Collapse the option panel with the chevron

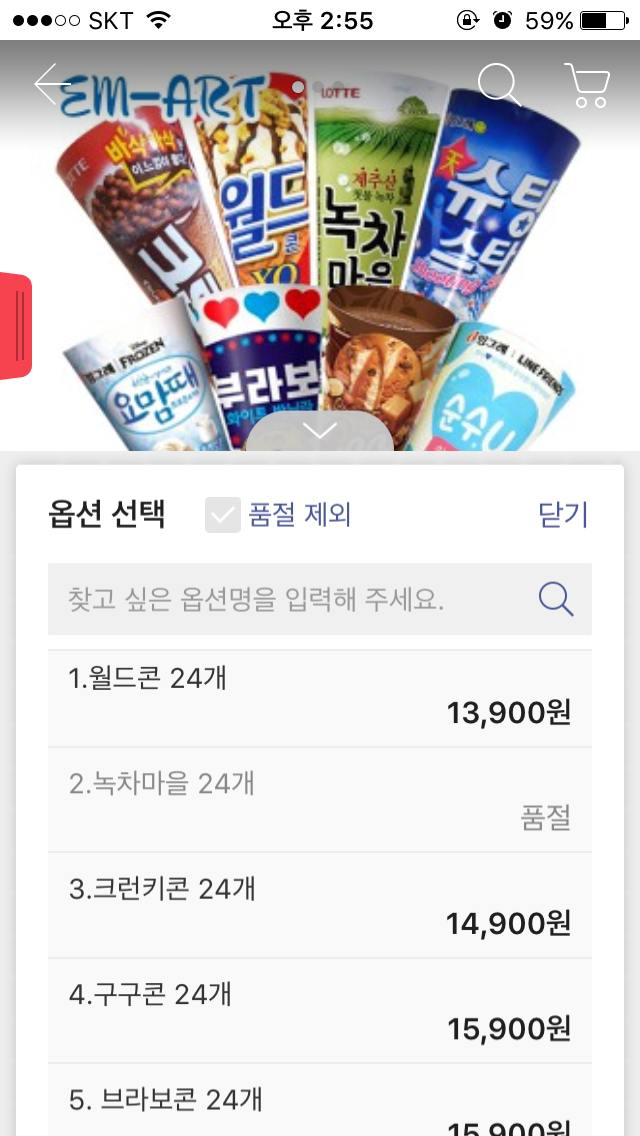(320, 431)
